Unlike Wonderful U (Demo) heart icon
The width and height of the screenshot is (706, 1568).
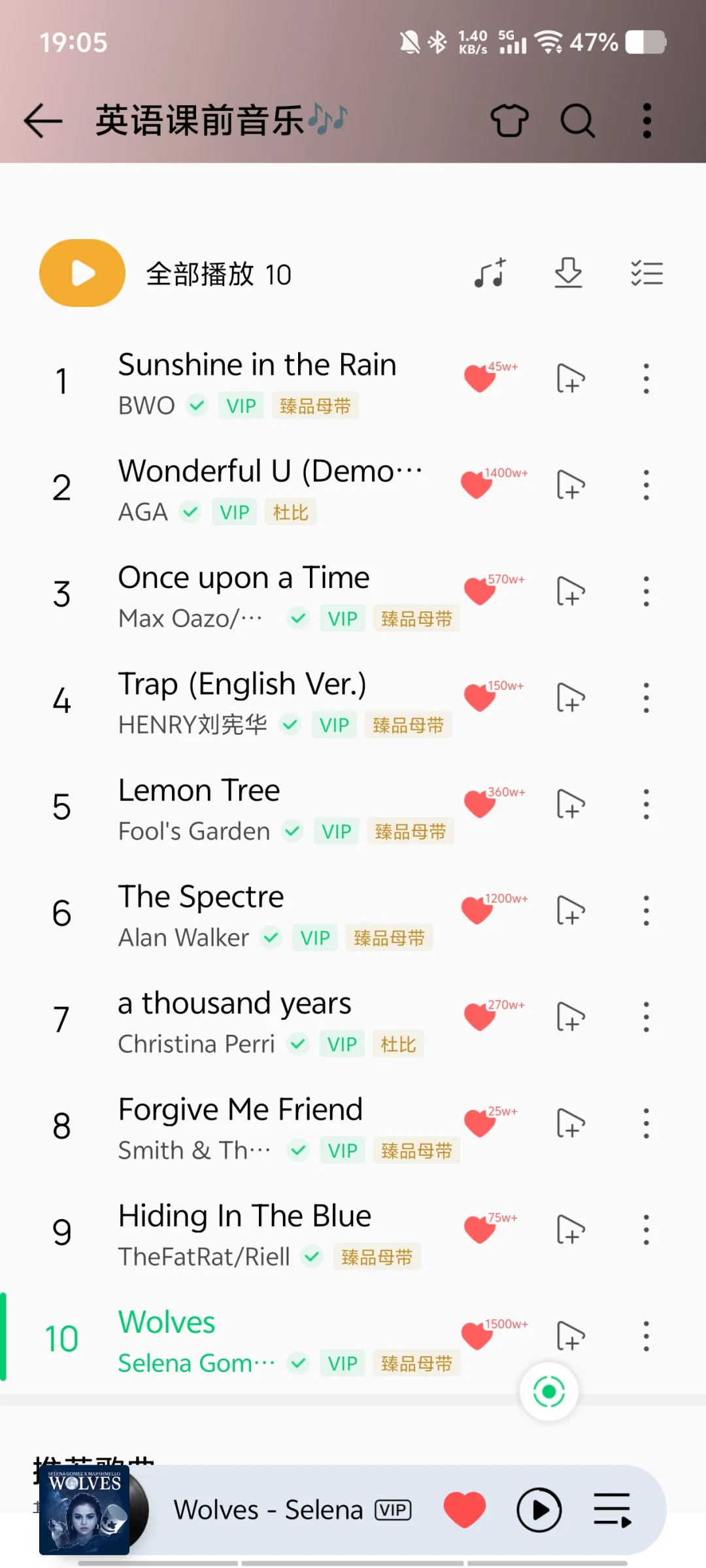tap(477, 485)
